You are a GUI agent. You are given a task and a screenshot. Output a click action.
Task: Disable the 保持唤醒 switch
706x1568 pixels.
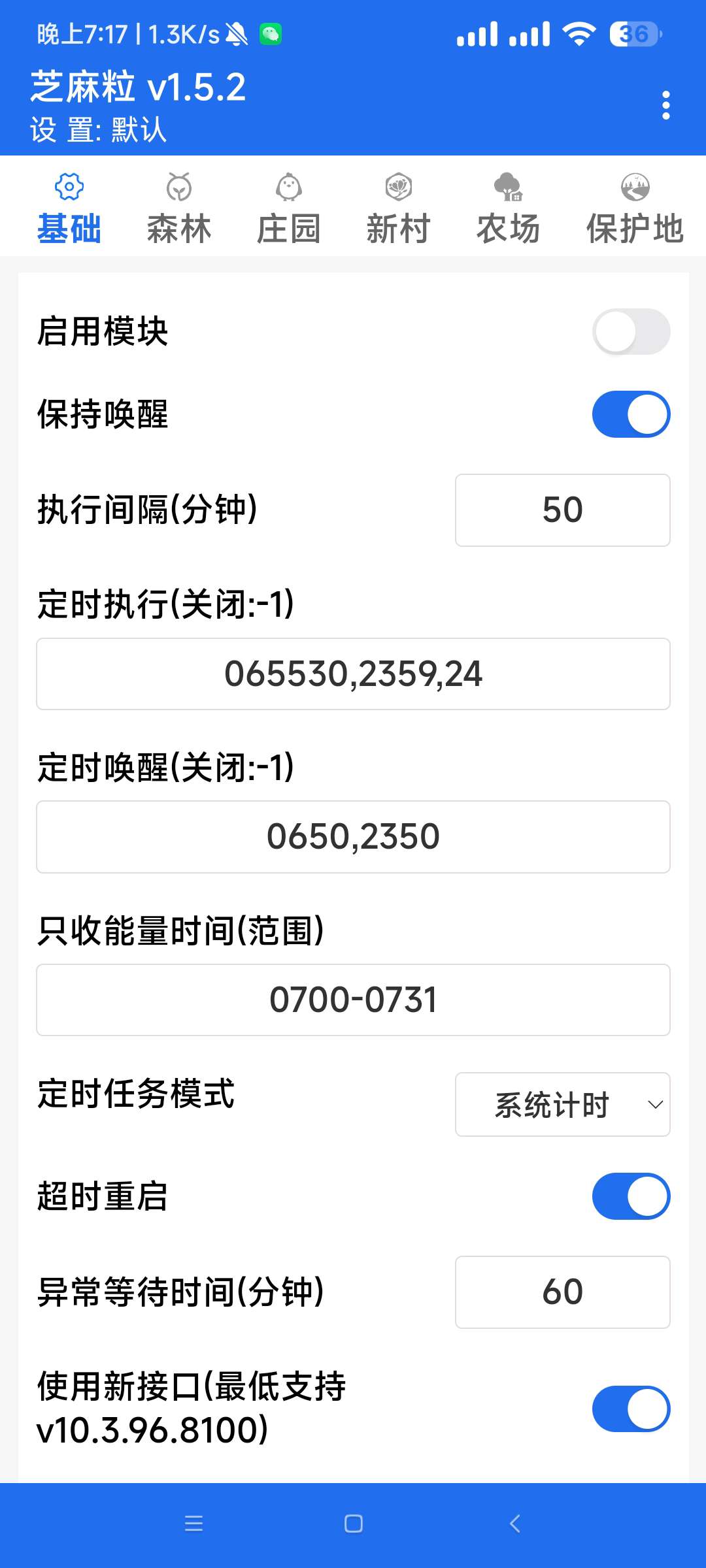630,414
